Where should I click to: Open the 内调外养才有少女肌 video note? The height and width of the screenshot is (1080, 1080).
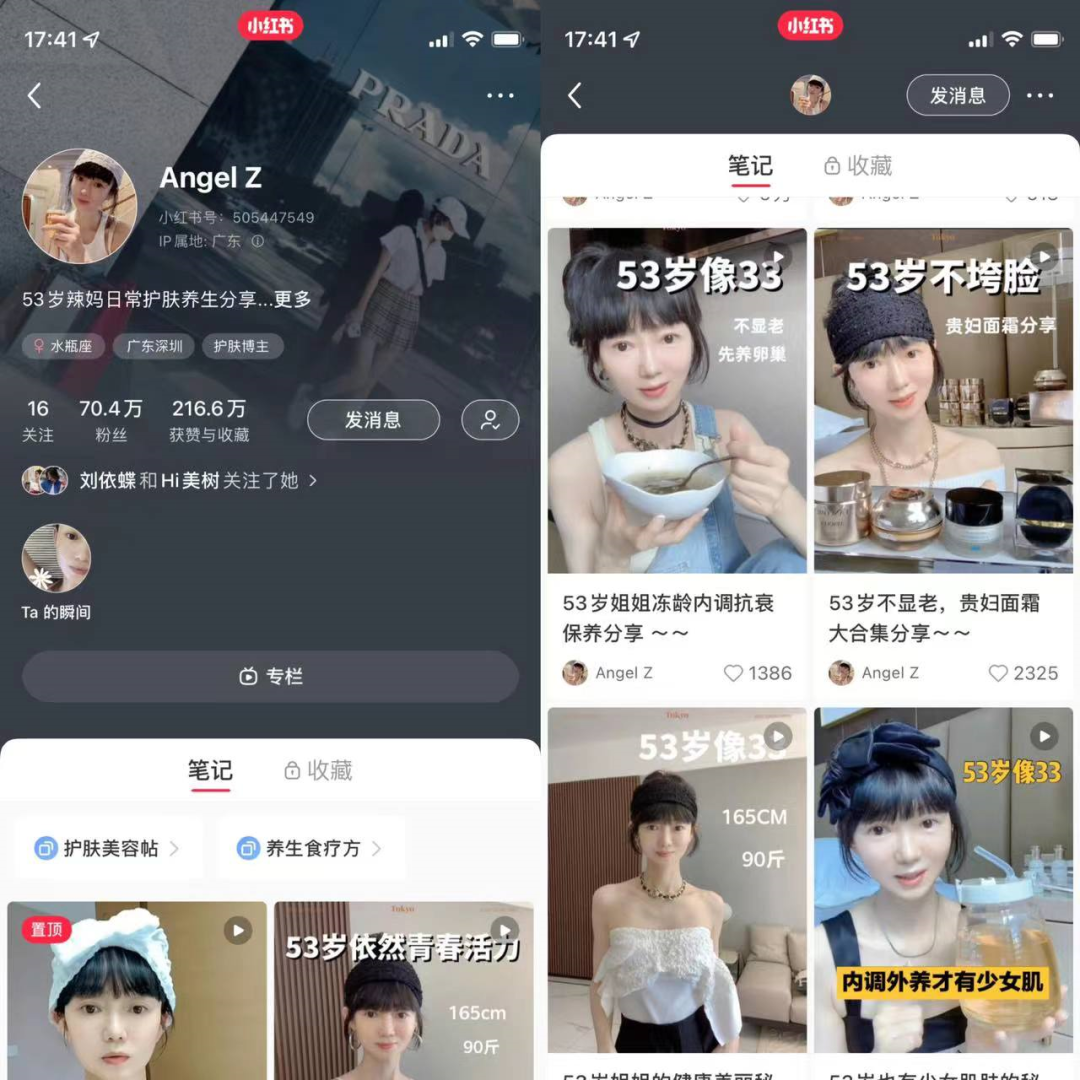pyautogui.click(x=943, y=880)
